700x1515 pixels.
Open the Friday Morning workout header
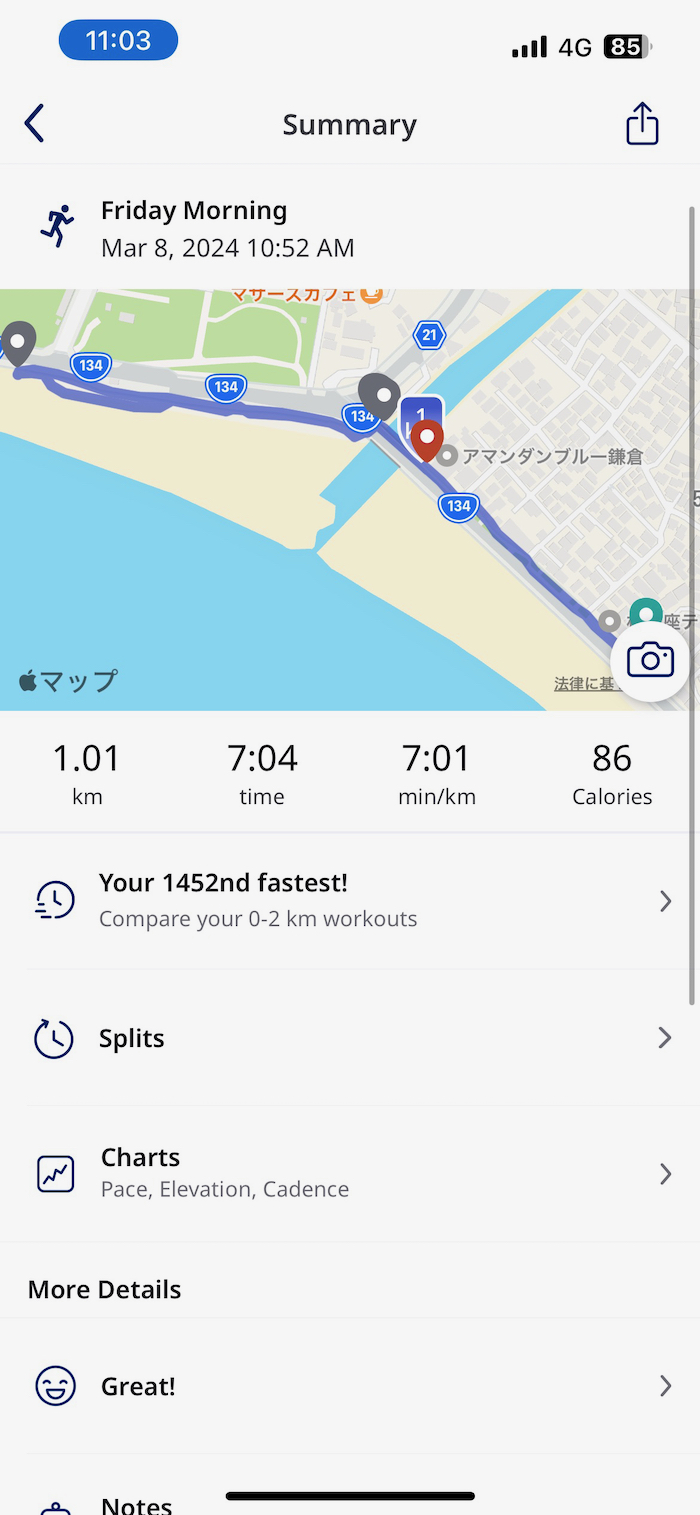(228, 228)
